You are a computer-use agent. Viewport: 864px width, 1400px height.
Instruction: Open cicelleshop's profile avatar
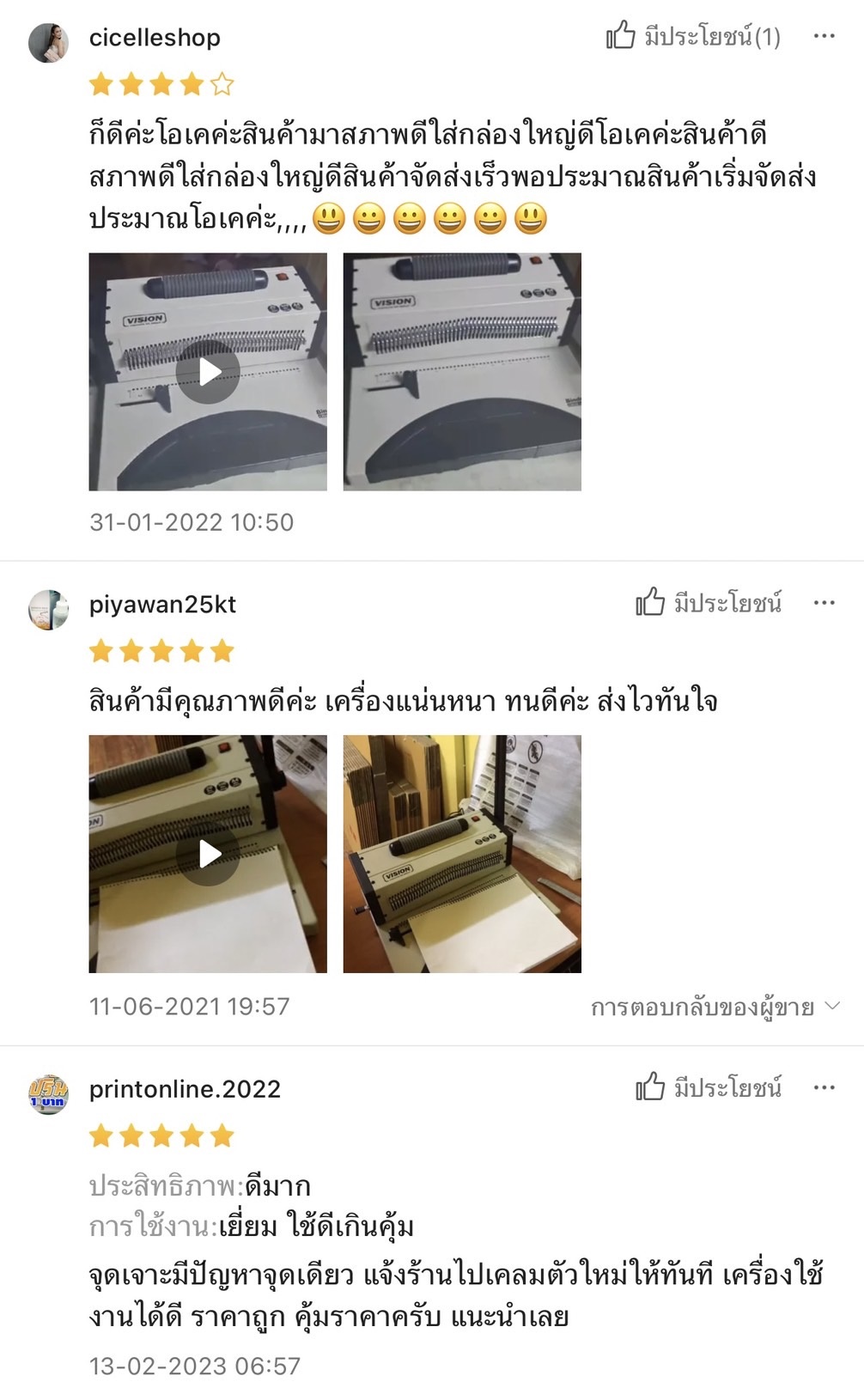(x=48, y=43)
